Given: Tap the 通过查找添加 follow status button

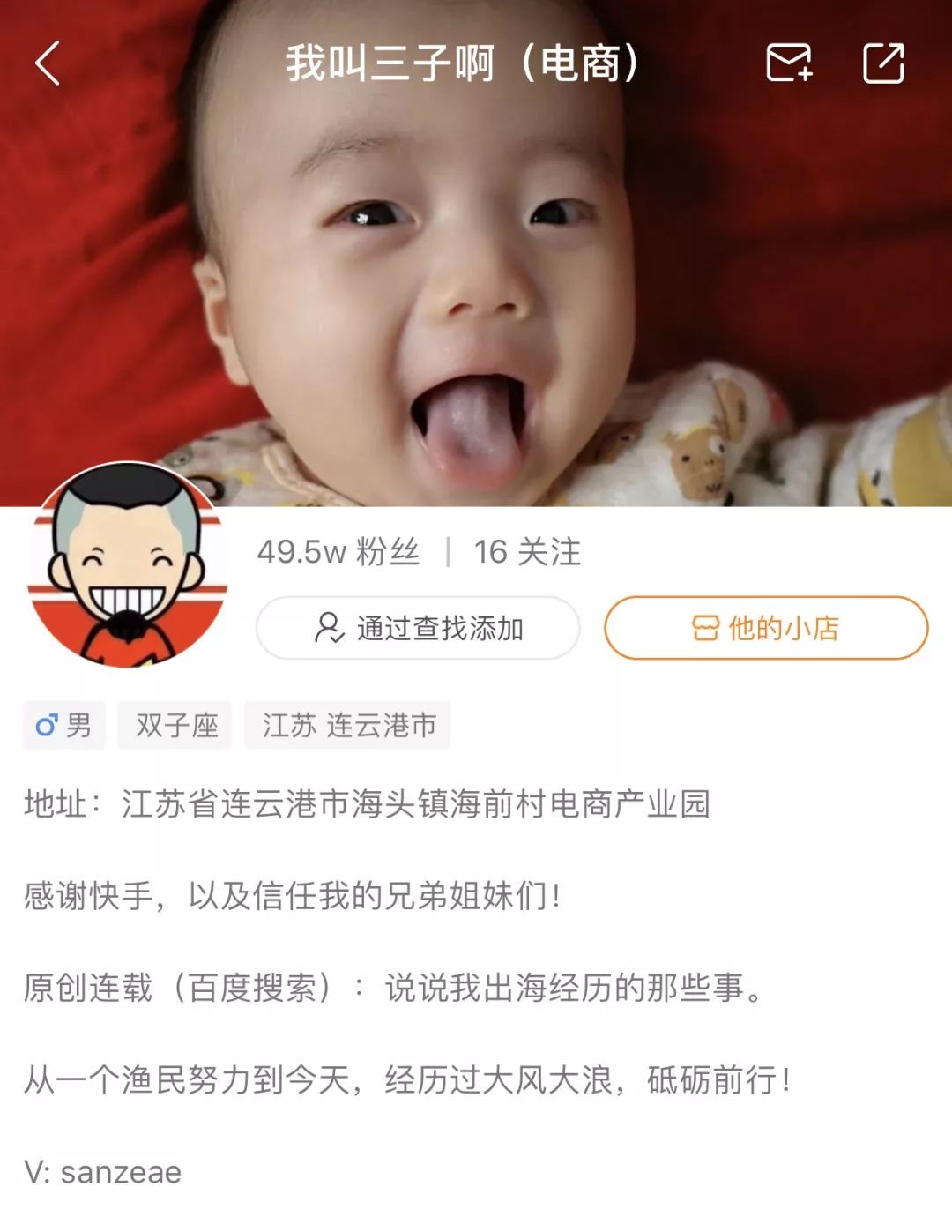Looking at the screenshot, I should 418,628.
